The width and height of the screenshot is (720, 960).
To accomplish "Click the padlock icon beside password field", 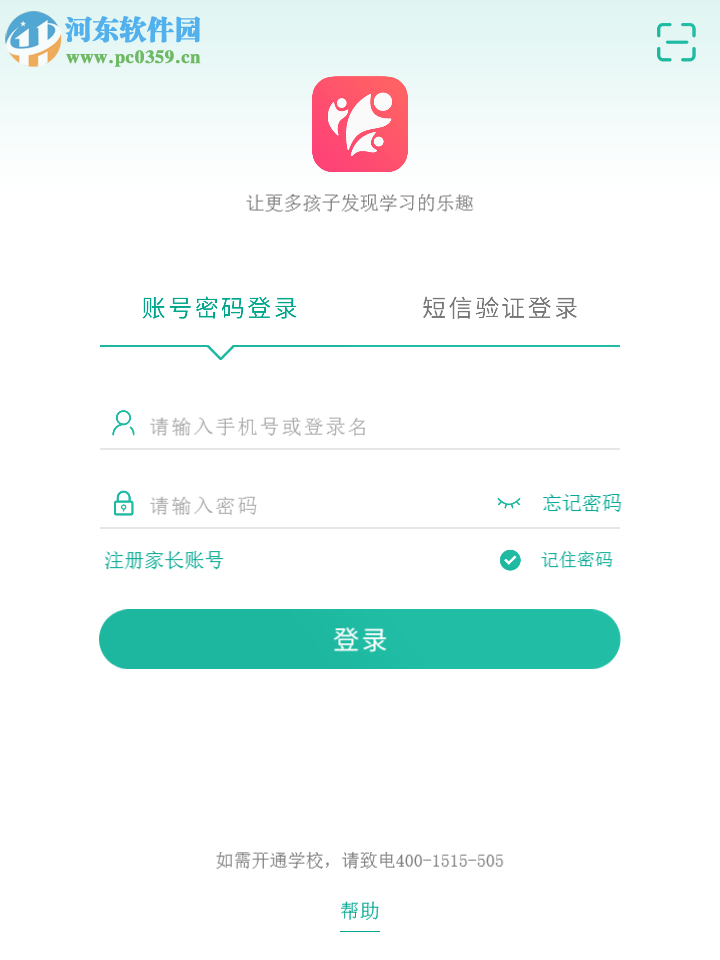I will pos(122,503).
